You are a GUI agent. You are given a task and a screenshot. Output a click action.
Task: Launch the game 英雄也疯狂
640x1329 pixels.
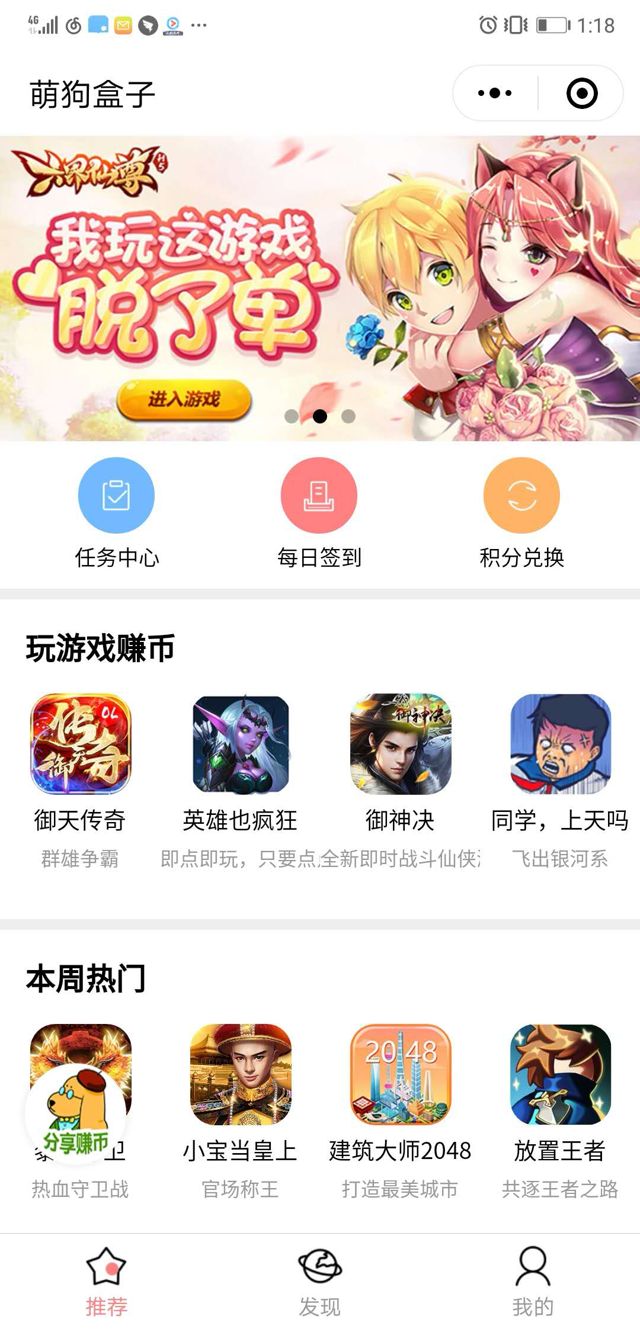240,745
